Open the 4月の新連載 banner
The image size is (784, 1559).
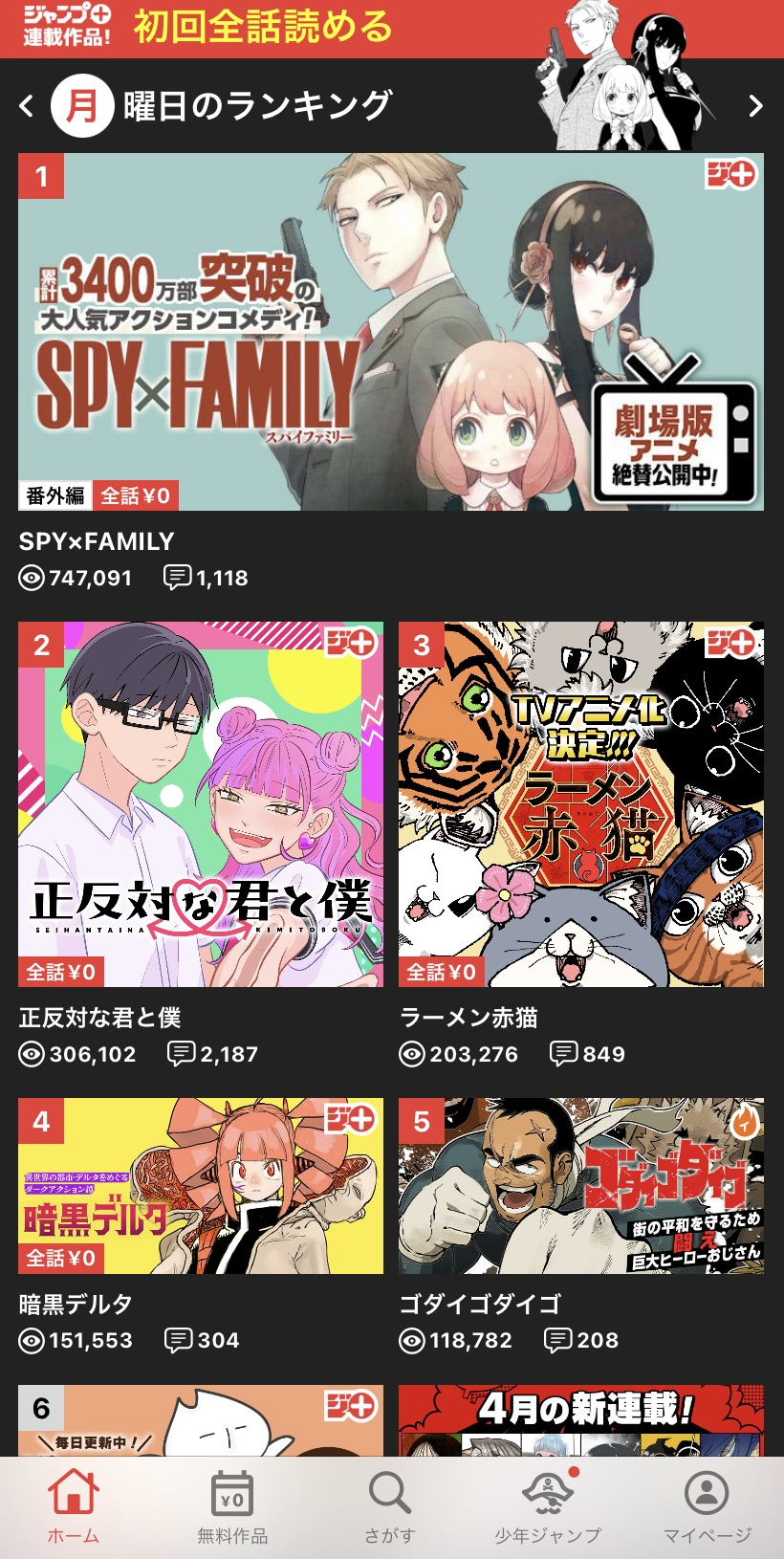(x=580, y=1421)
